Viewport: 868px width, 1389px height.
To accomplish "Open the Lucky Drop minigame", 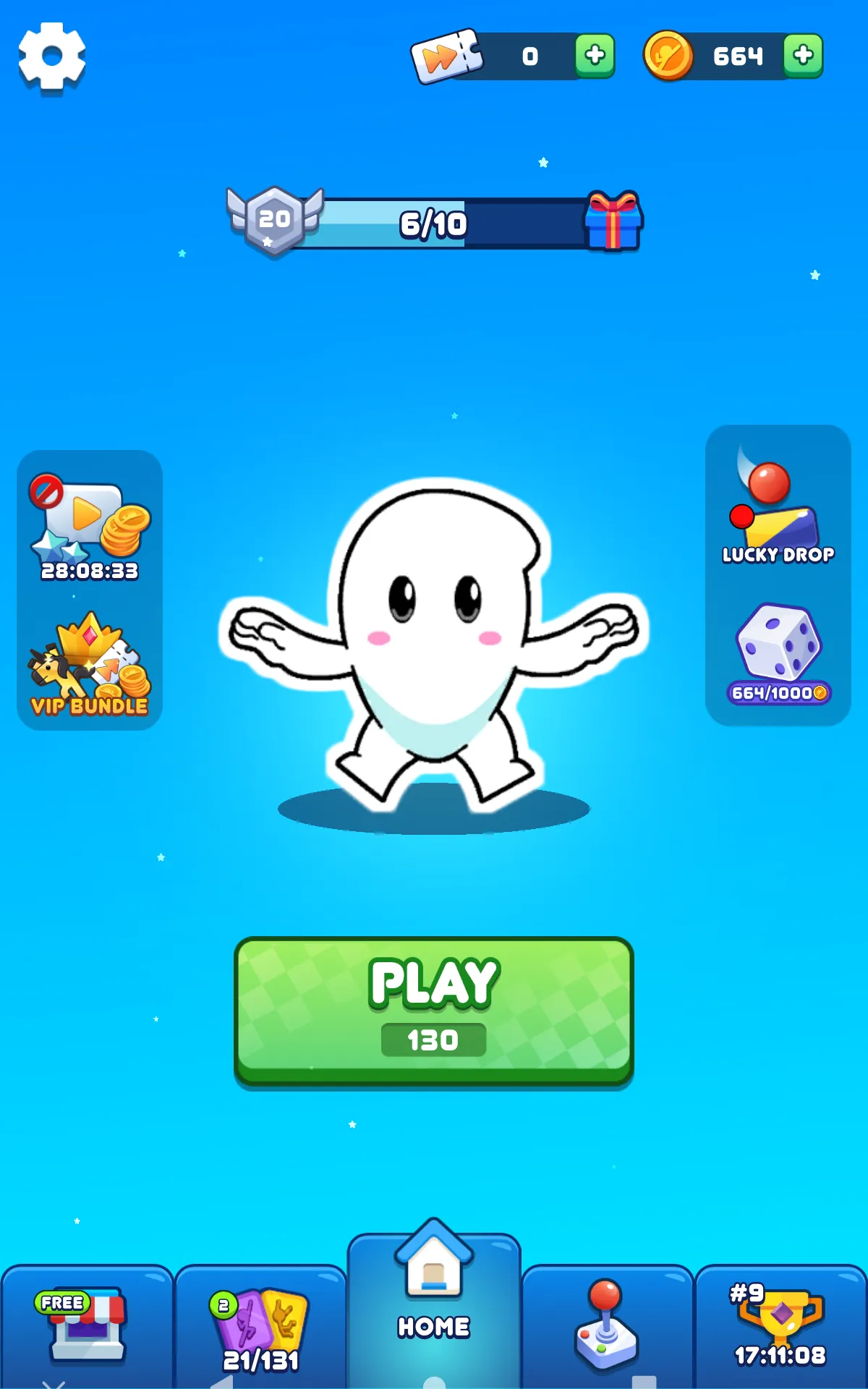I will coord(778,504).
